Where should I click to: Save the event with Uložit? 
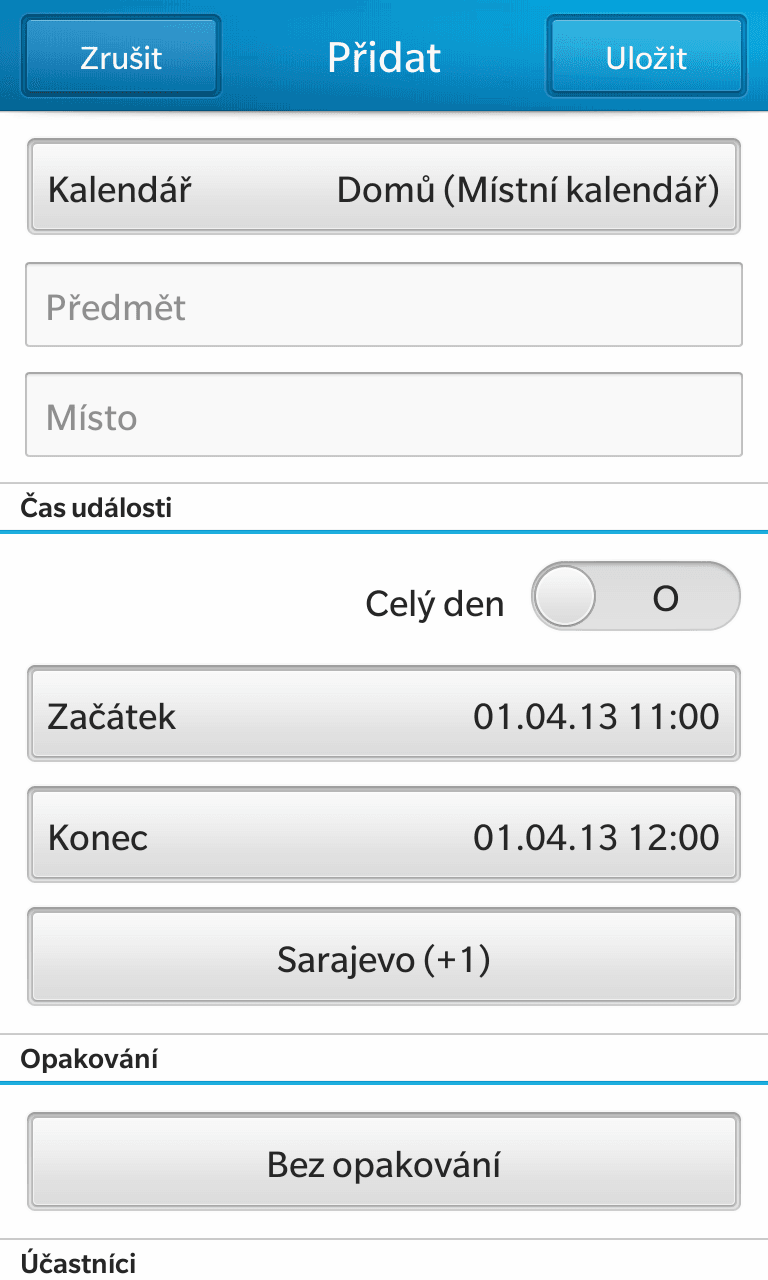pos(646,56)
